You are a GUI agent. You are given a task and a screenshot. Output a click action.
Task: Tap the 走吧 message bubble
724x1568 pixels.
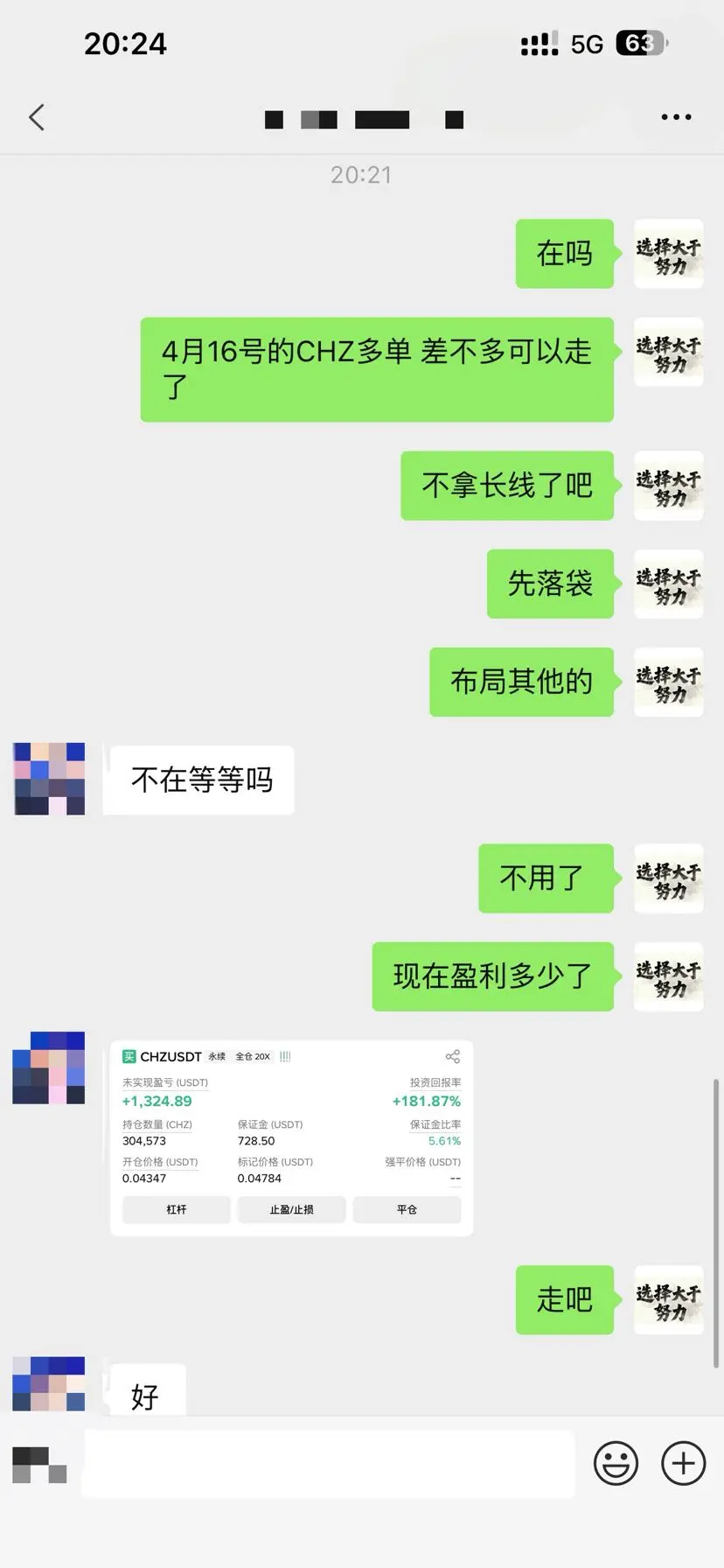564,1300
